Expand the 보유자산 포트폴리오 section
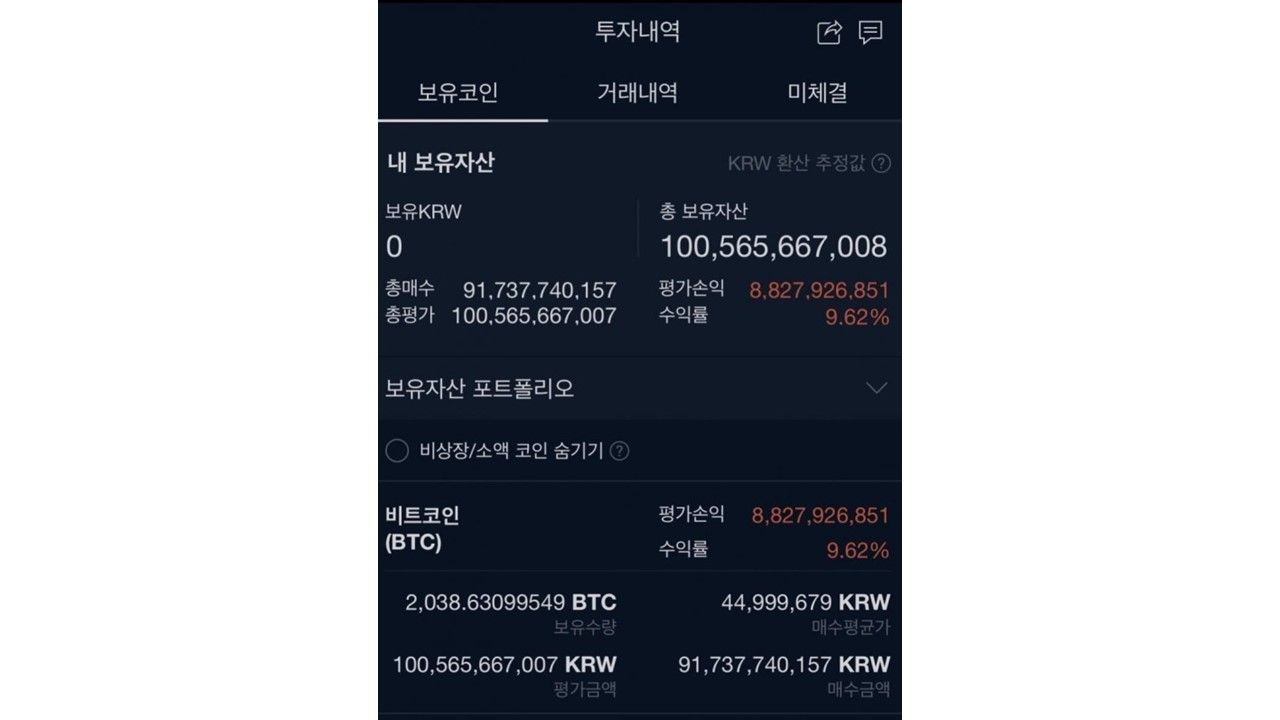 [876, 388]
